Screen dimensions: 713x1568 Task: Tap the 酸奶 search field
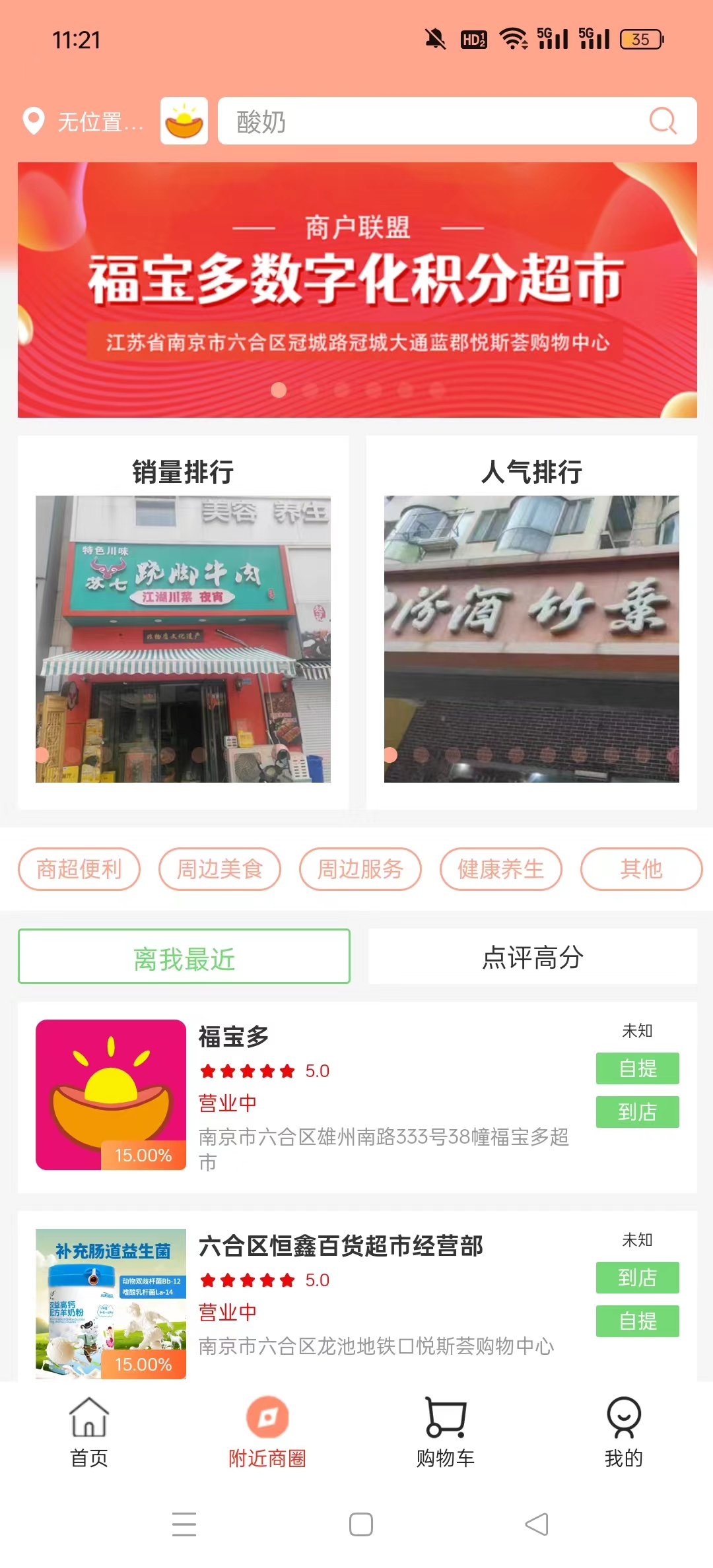429,121
